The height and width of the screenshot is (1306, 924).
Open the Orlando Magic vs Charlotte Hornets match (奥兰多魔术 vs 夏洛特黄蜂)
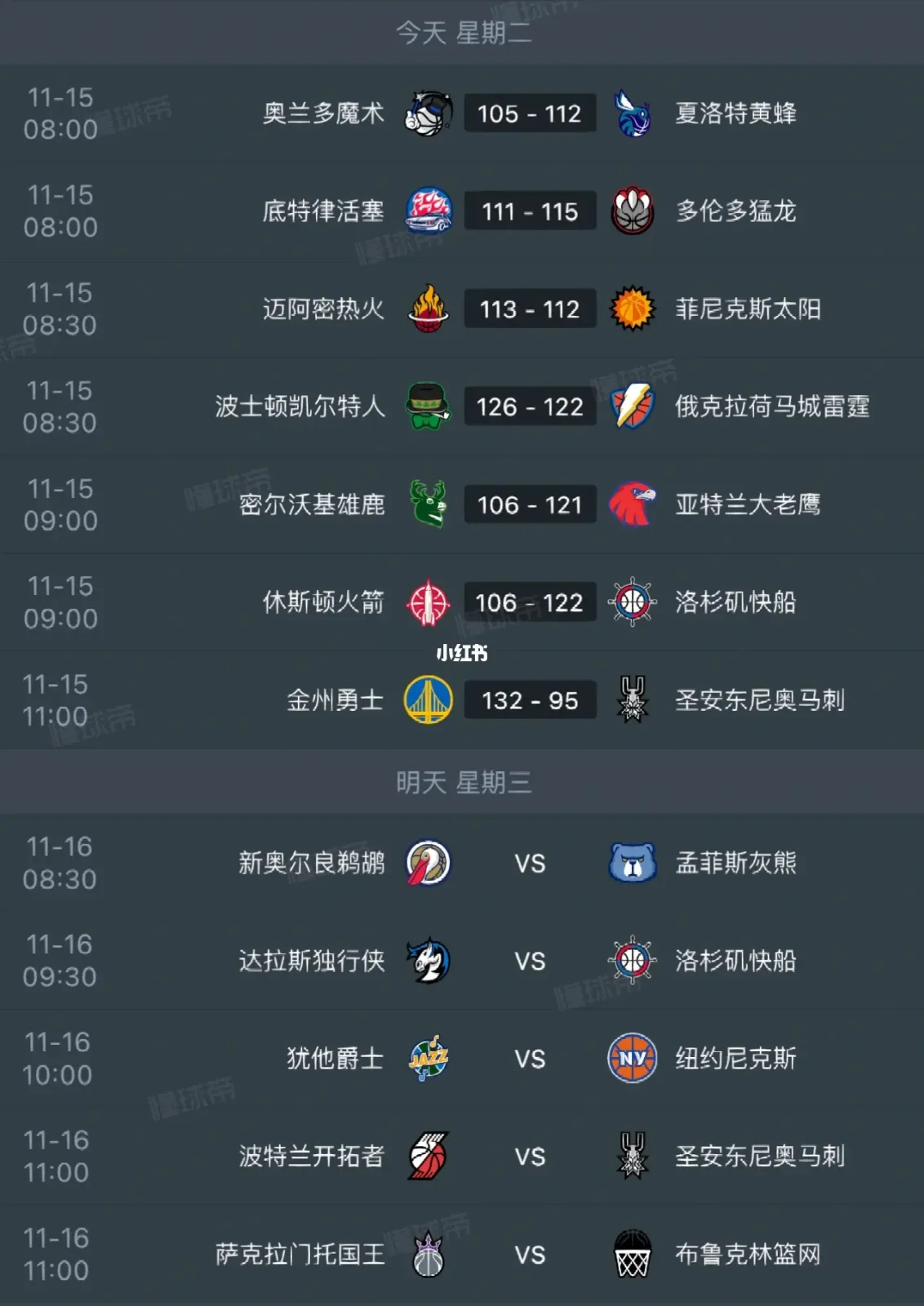point(529,113)
